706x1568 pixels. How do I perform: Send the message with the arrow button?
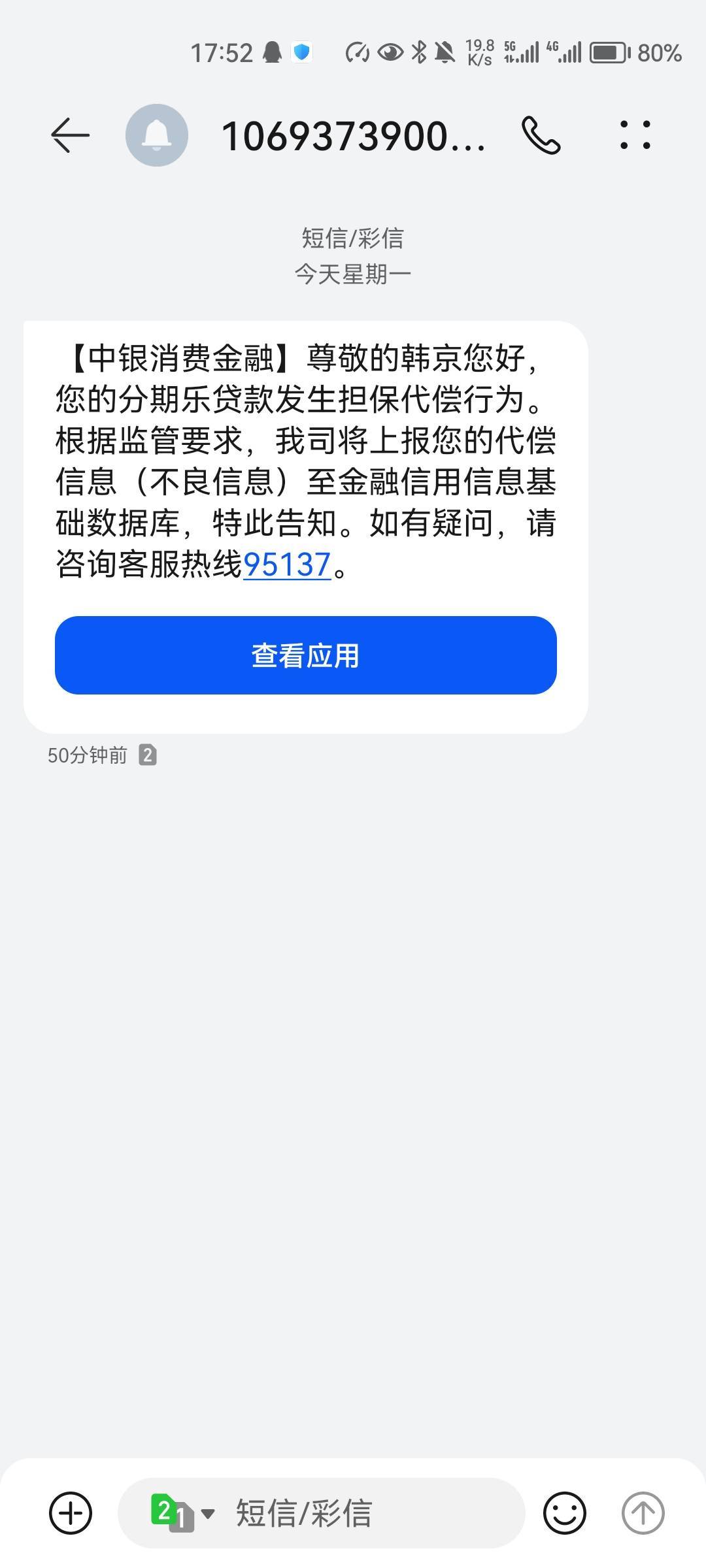tap(643, 1512)
